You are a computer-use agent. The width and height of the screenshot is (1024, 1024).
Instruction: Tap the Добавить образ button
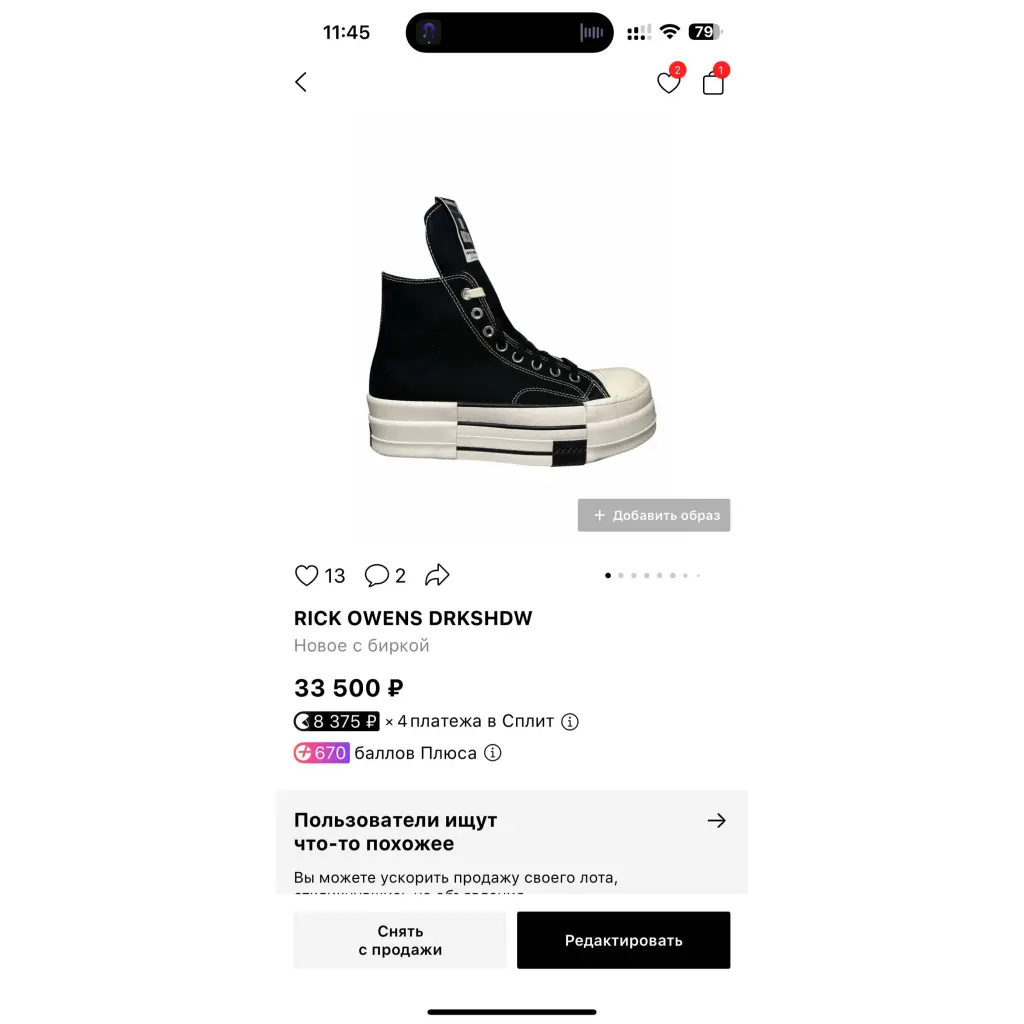click(654, 515)
